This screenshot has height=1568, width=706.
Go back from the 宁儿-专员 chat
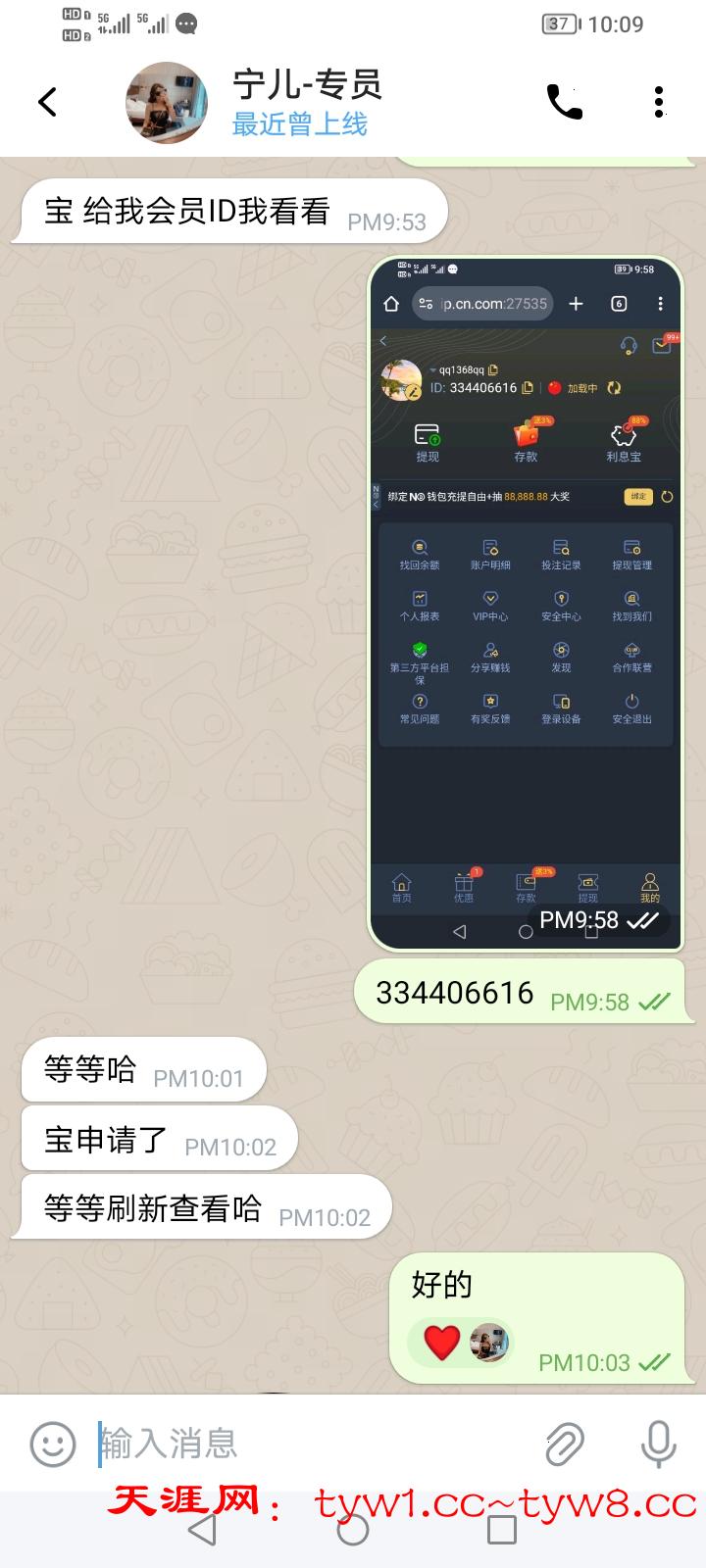(x=47, y=102)
